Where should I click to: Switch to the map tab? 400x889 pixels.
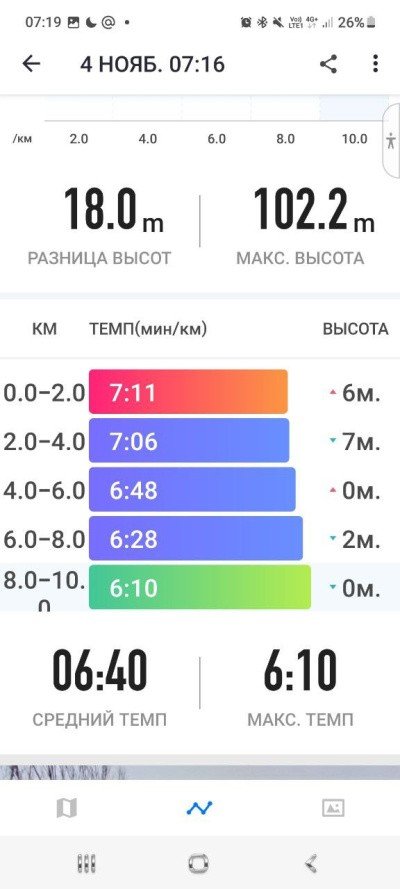pos(67,808)
